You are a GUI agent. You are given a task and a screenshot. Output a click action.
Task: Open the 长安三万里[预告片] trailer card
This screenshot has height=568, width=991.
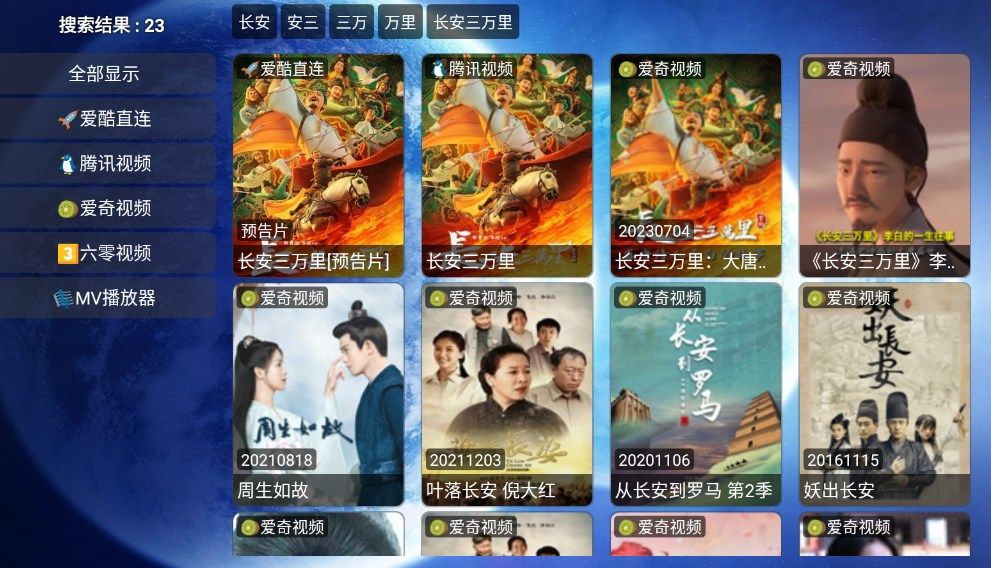318,165
